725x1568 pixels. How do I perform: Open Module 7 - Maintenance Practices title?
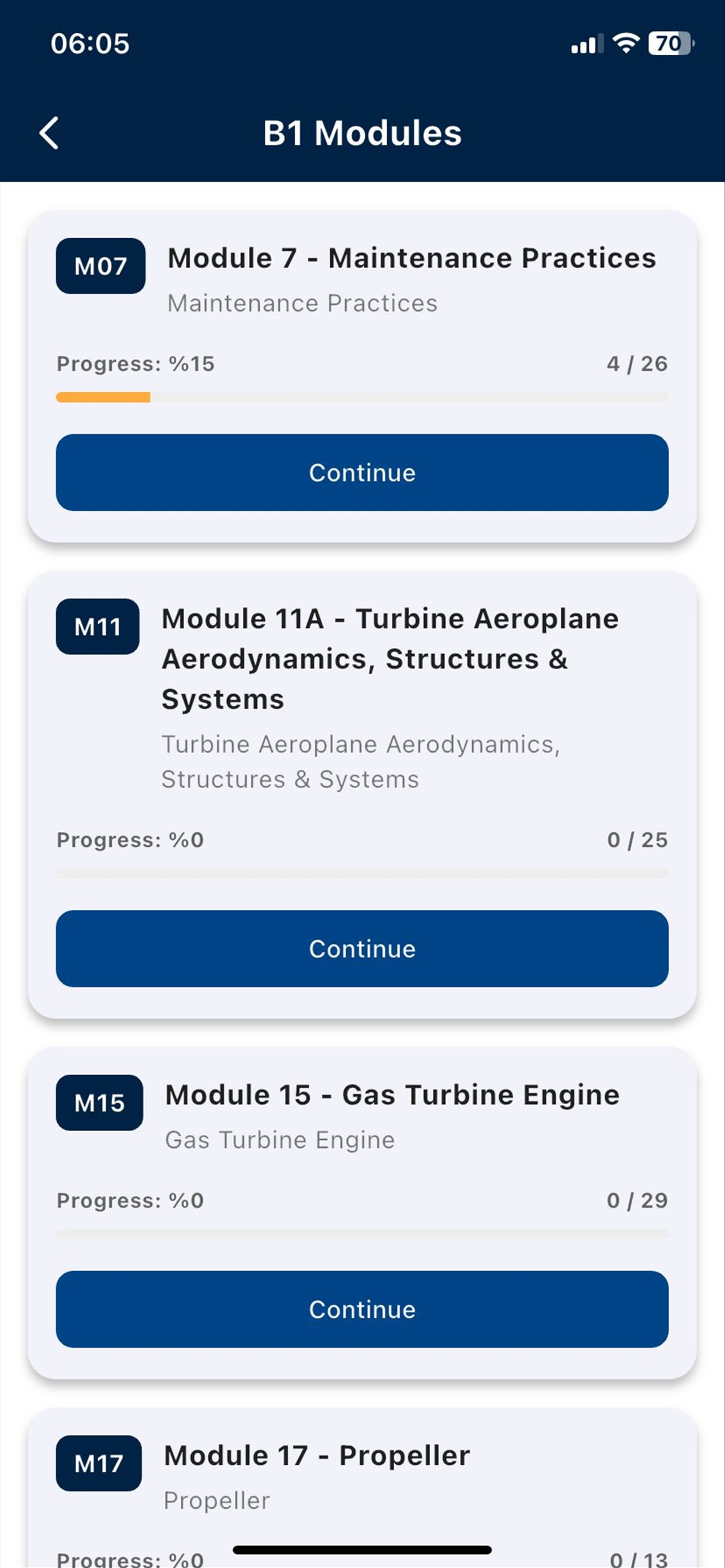pyautogui.click(x=412, y=258)
